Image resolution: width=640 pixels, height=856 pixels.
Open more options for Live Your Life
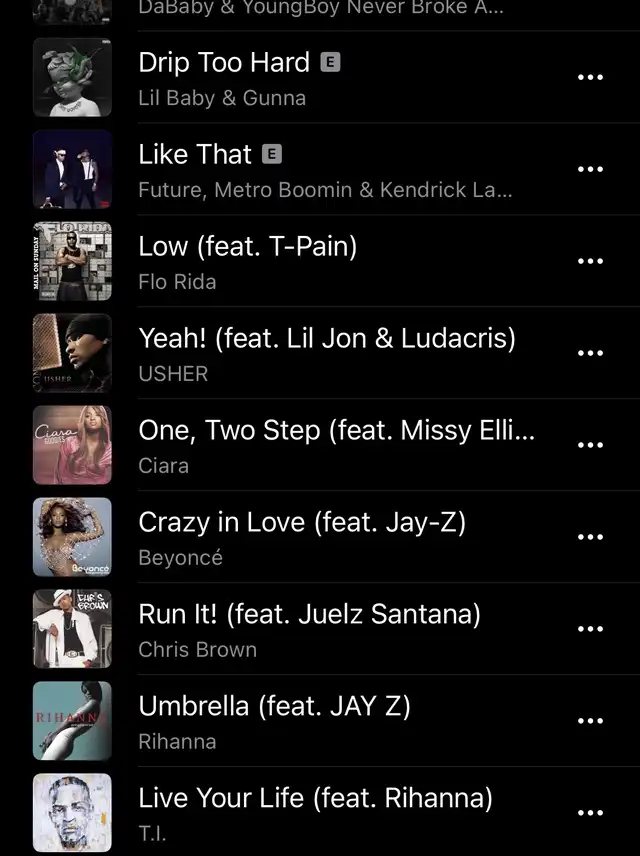[x=591, y=813]
